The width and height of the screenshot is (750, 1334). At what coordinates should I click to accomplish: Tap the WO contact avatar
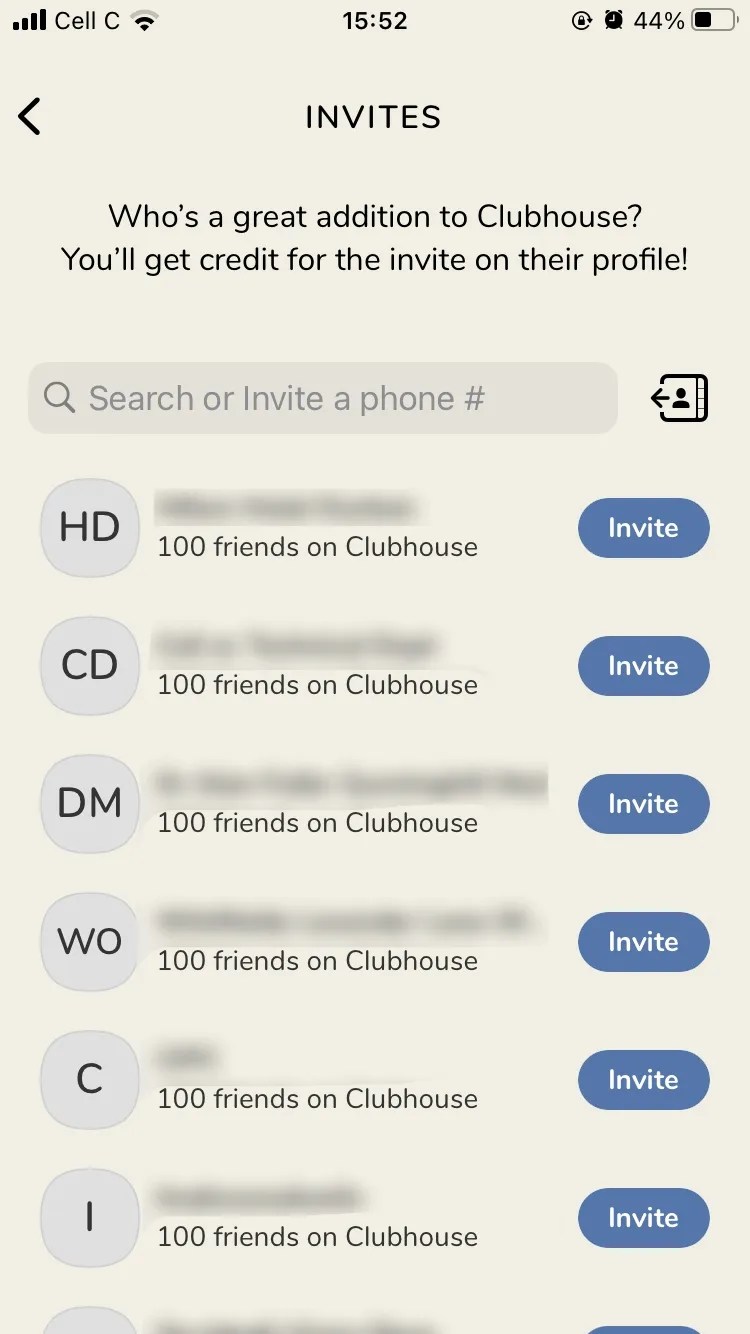(89, 941)
